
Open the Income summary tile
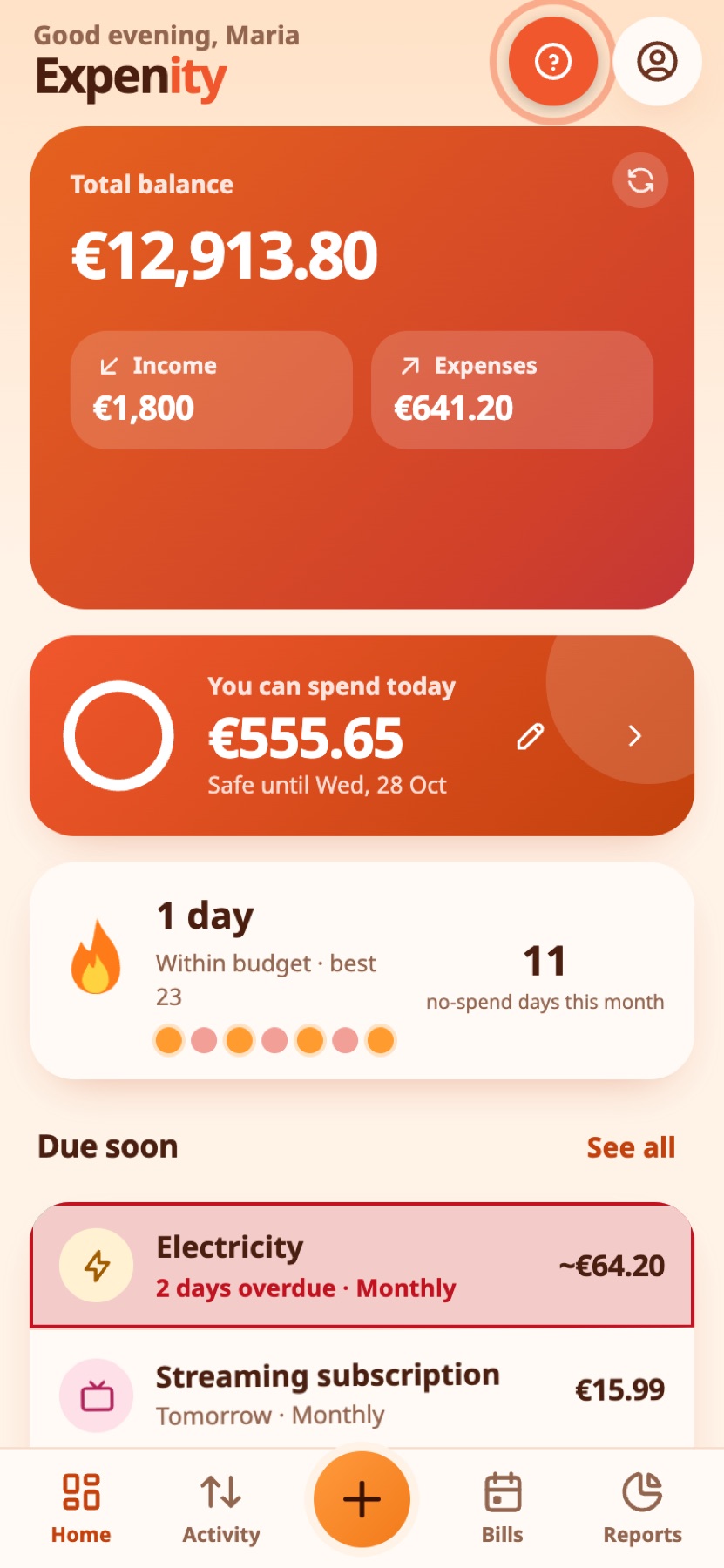point(212,390)
